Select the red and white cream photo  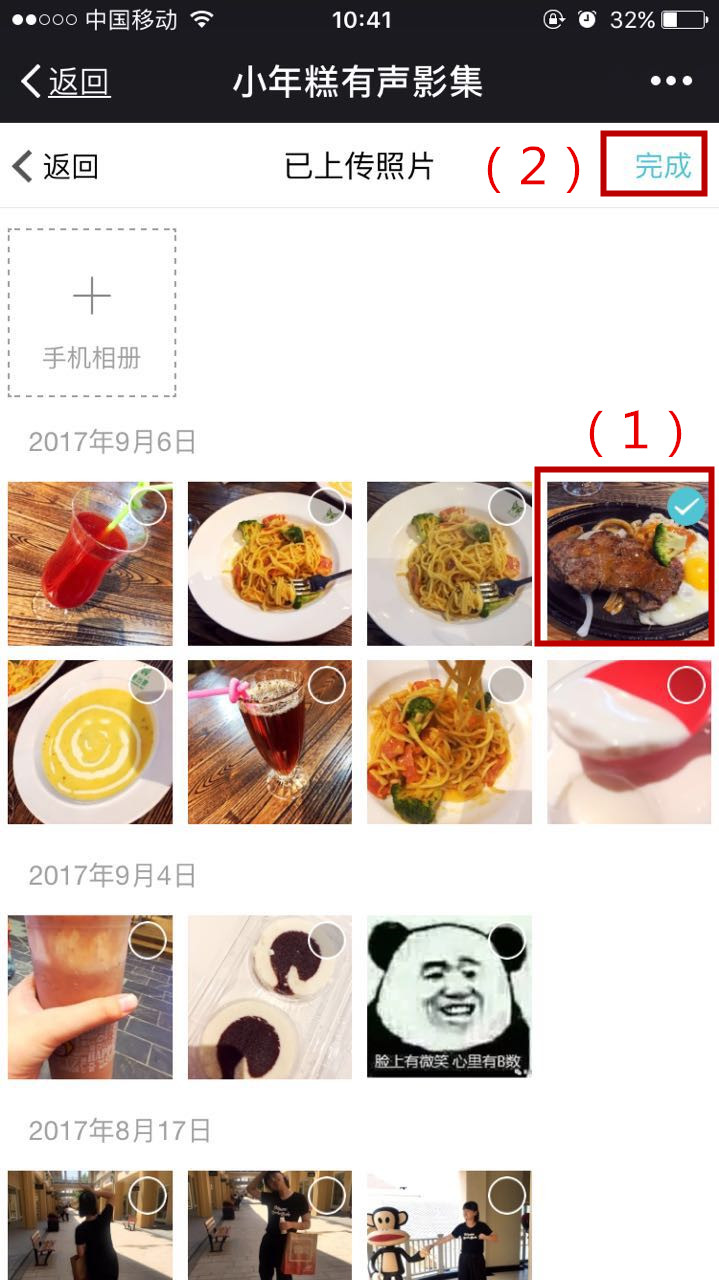coord(686,685)
